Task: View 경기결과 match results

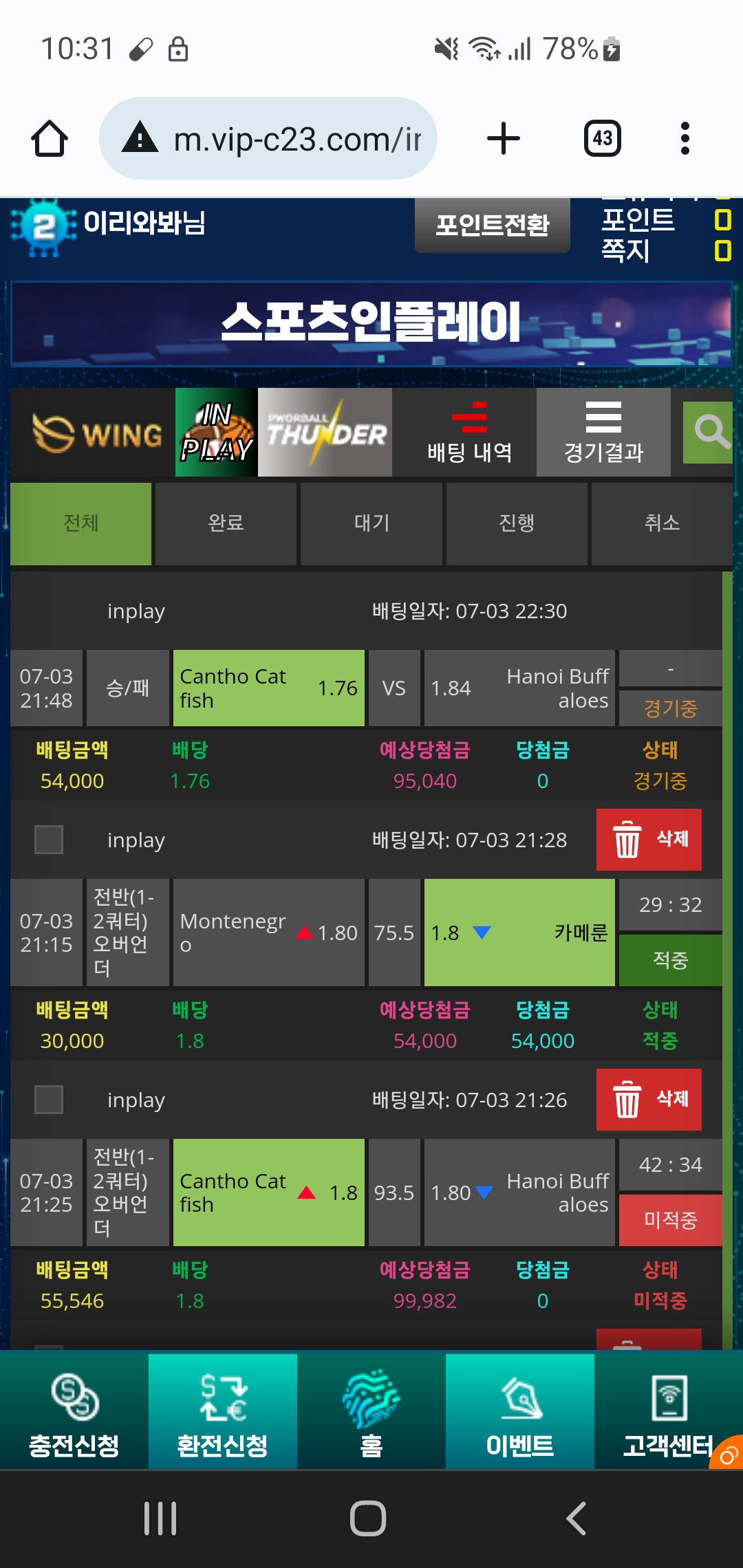Action: pos(603,433)
